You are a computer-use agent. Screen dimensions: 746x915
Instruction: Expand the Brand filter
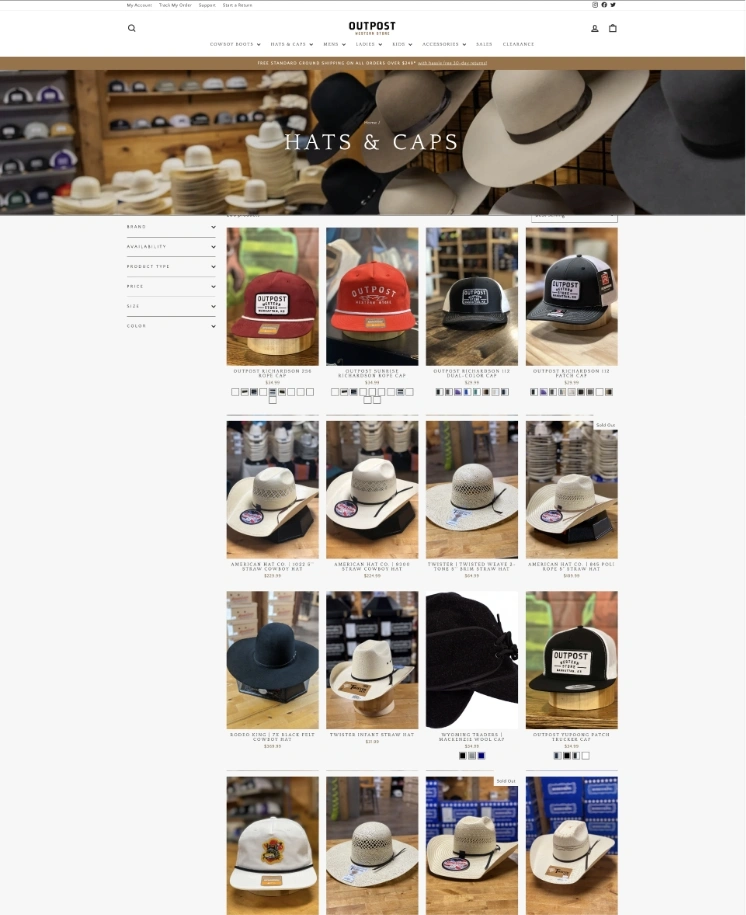[171, 227]
